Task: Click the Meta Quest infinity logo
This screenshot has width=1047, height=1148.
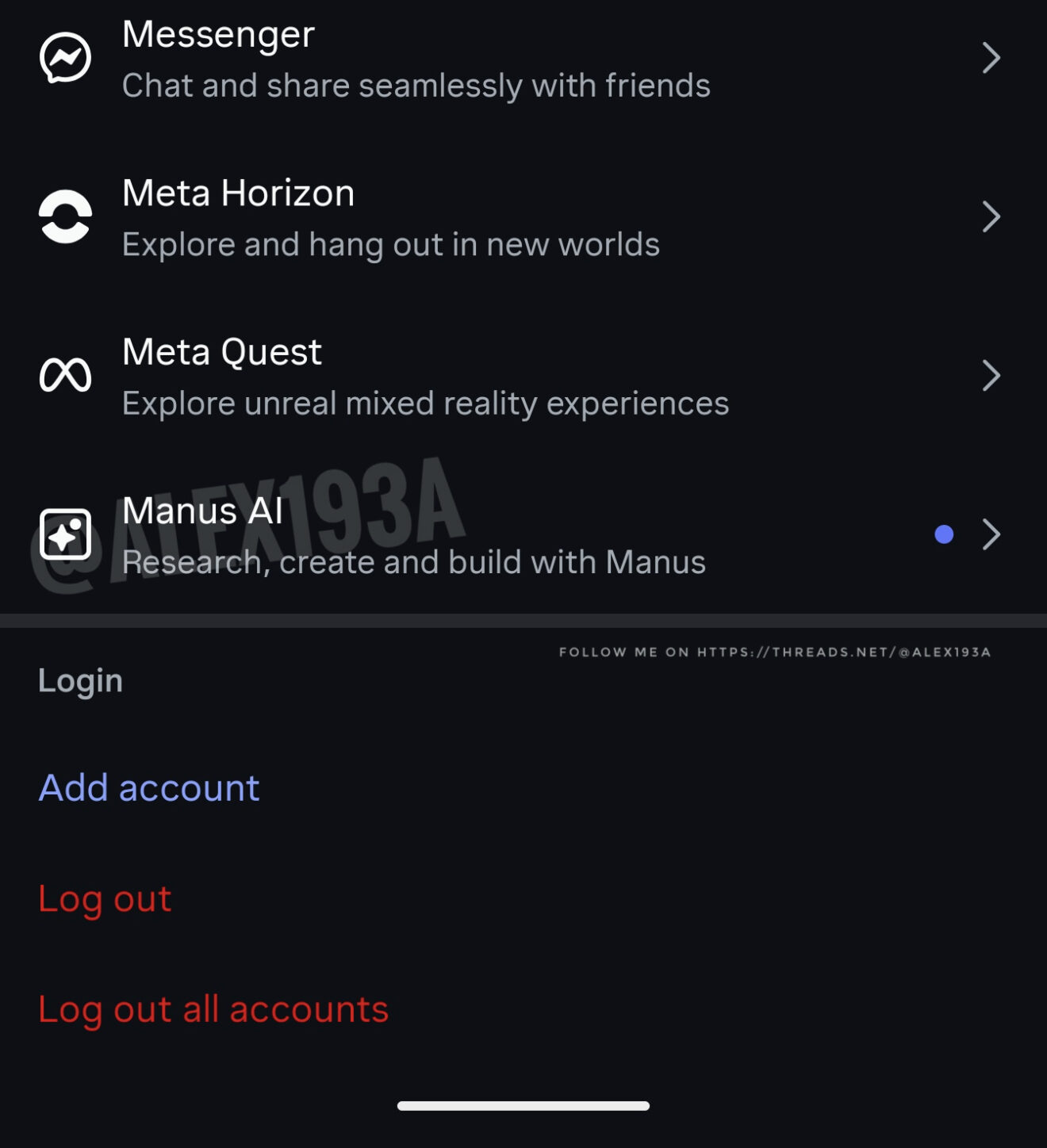Action: [x=67, y=376]
